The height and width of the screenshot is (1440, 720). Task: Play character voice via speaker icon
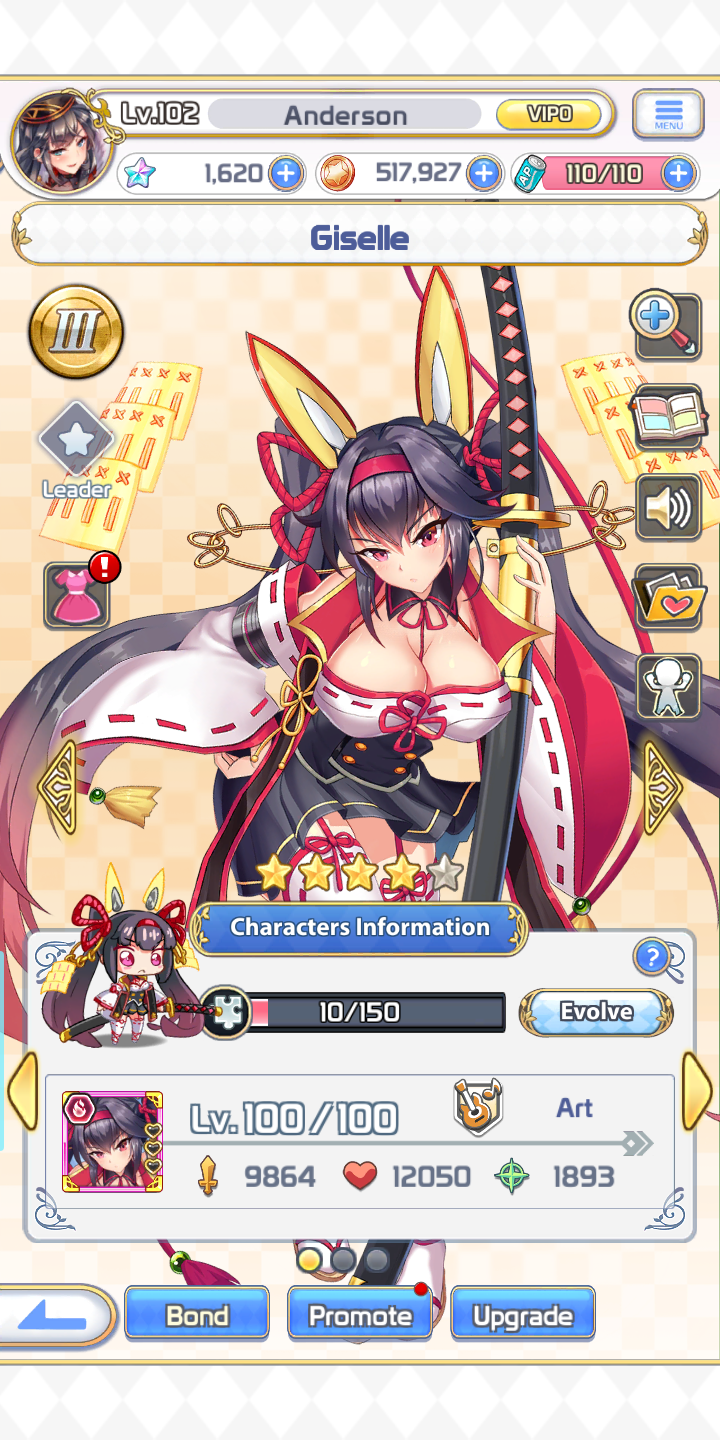click(x=668, y=508)
